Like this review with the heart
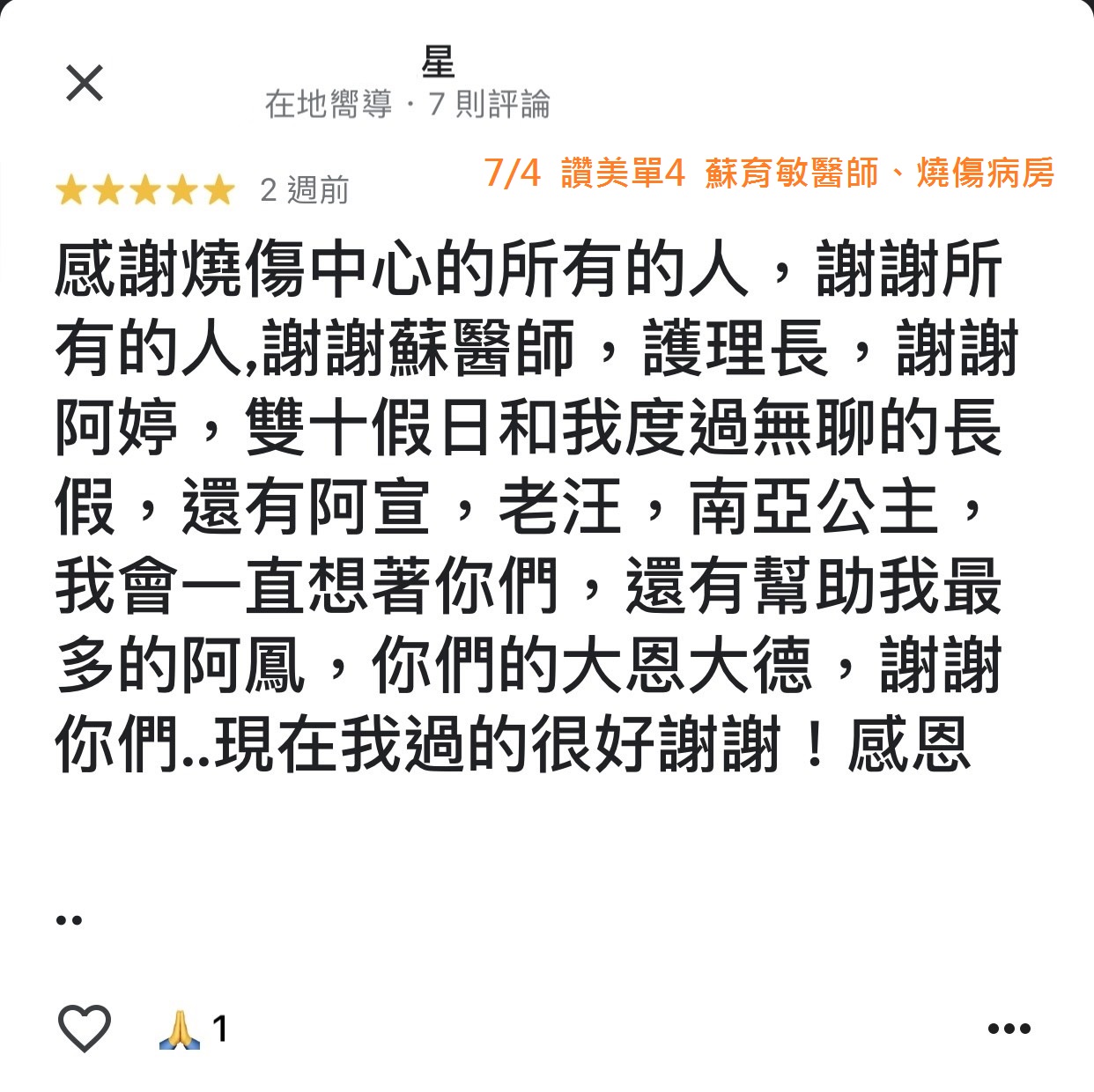Image resolution: width=1094 pixels, height=1092 pixels. (84, 1027)
